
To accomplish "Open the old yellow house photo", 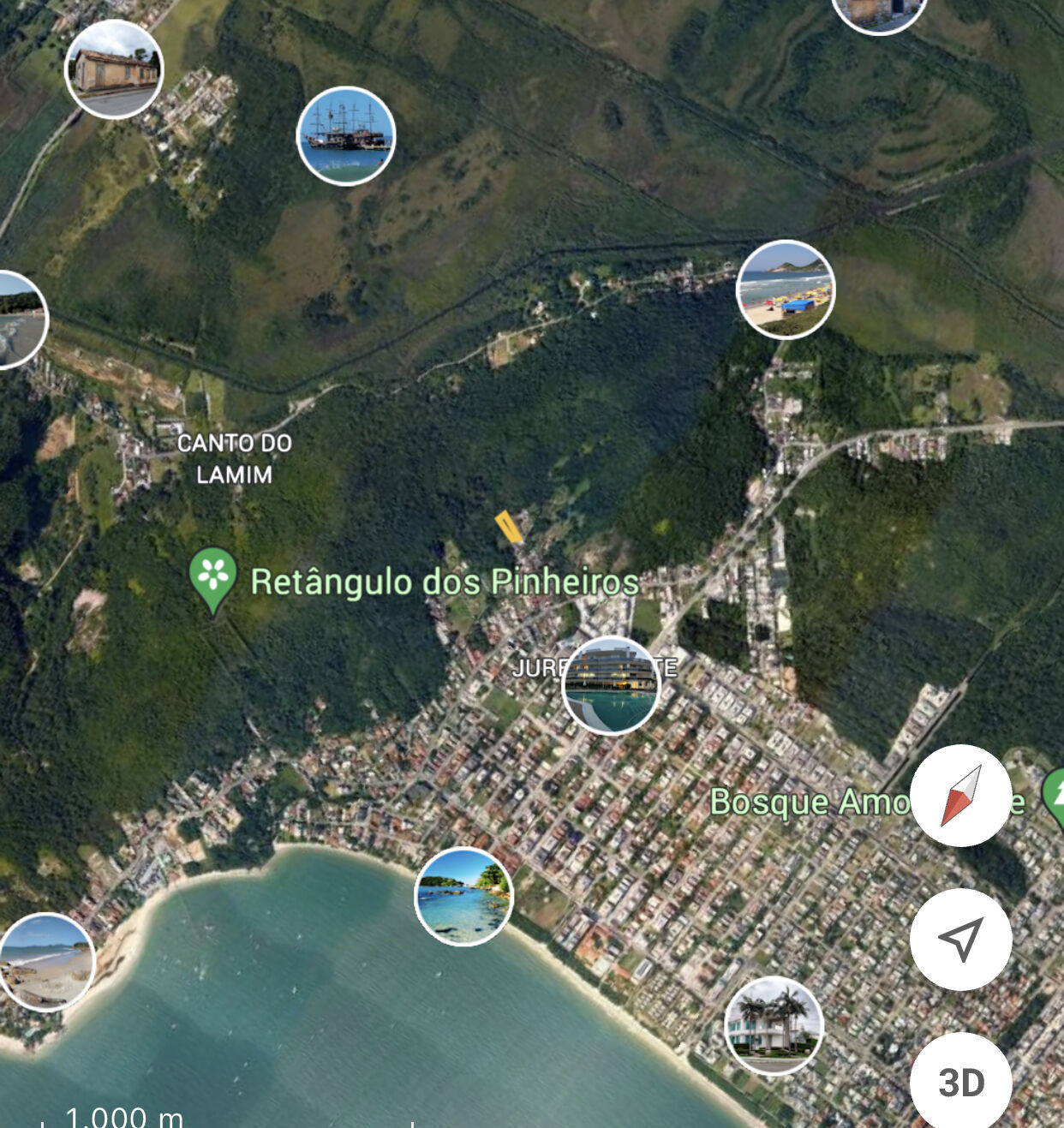I will [x=114, y=69].
